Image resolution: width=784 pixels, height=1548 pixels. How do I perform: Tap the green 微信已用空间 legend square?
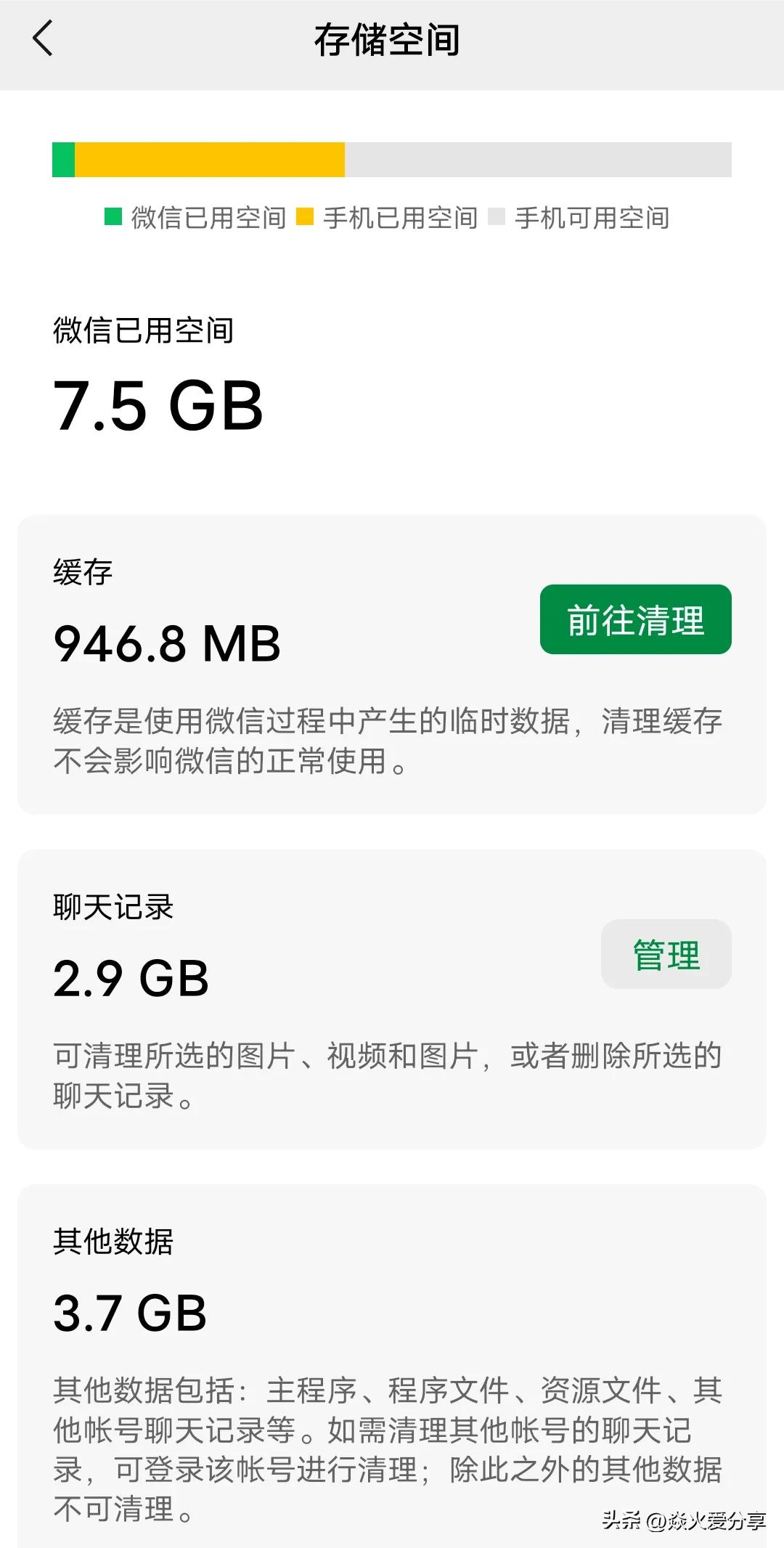[114, 217]
